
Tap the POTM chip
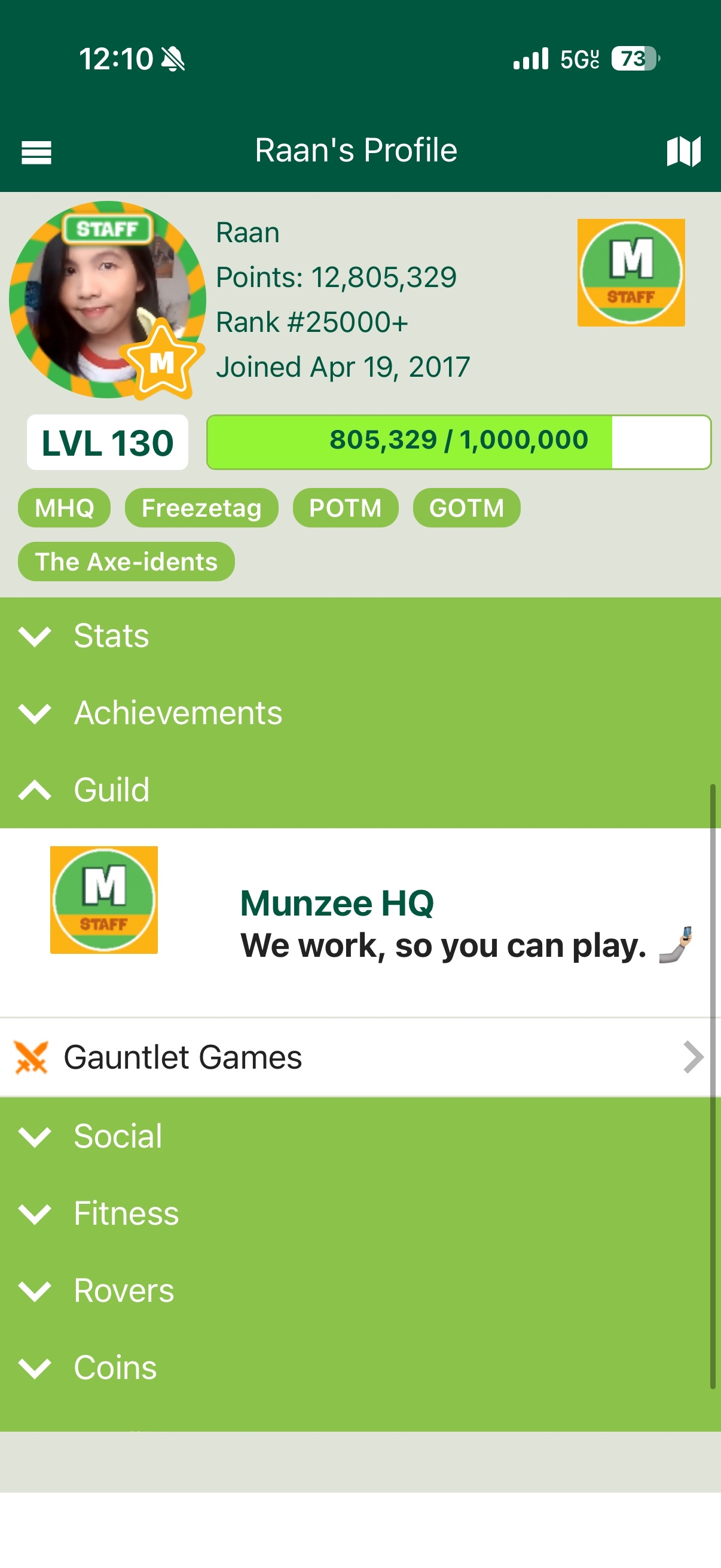pyautogui.click(x=345, y=508)
